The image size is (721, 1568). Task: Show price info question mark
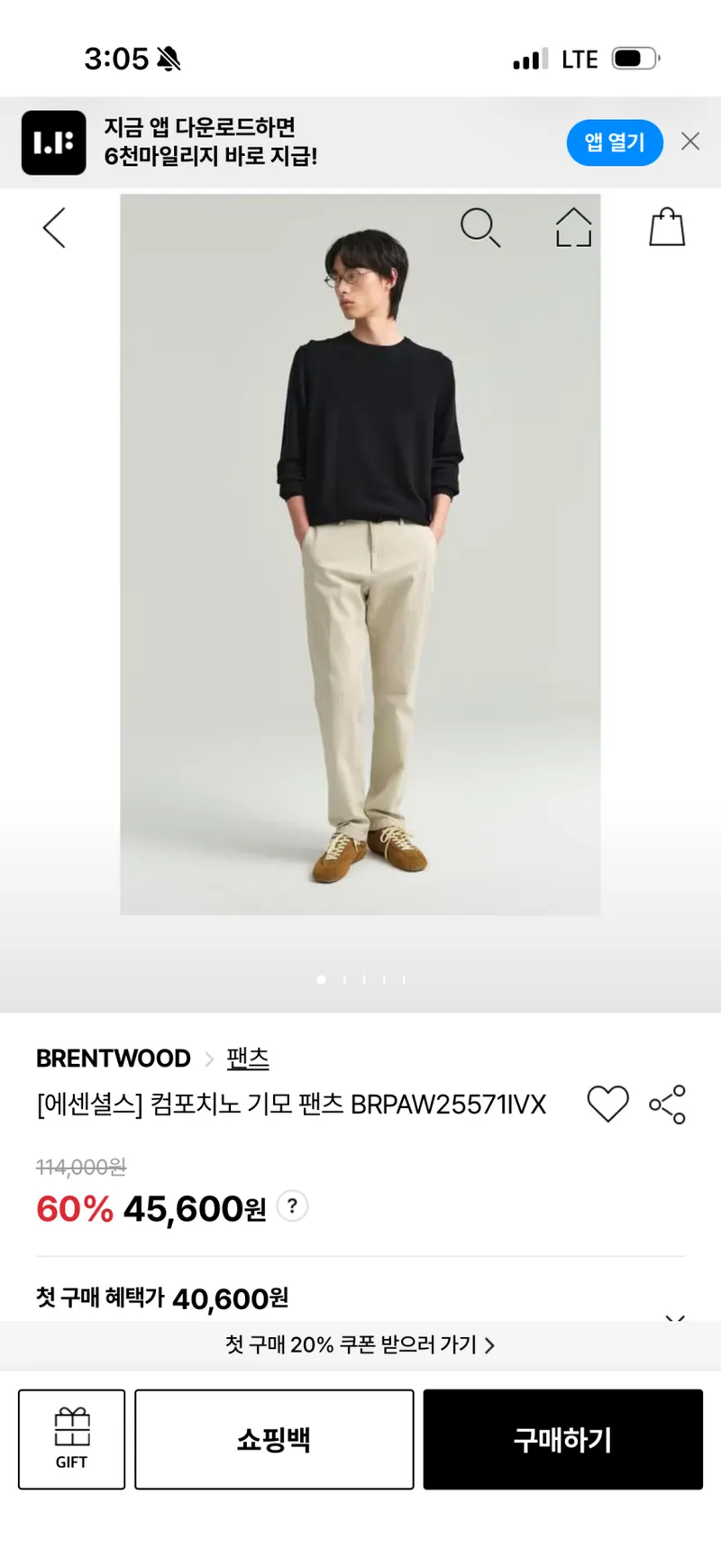click(x=292, y=1206)
